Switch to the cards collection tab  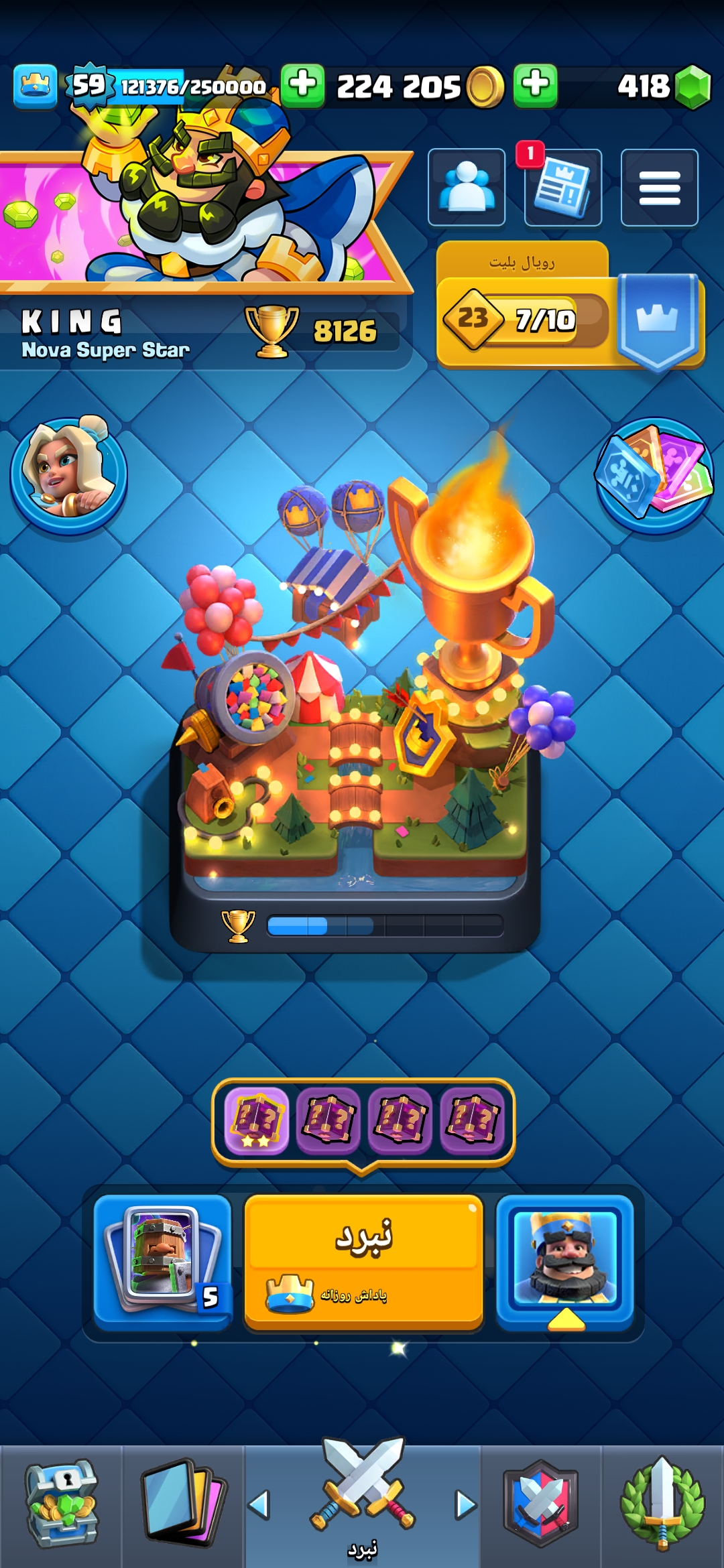pyautogui.click(x=182, y=1506)
